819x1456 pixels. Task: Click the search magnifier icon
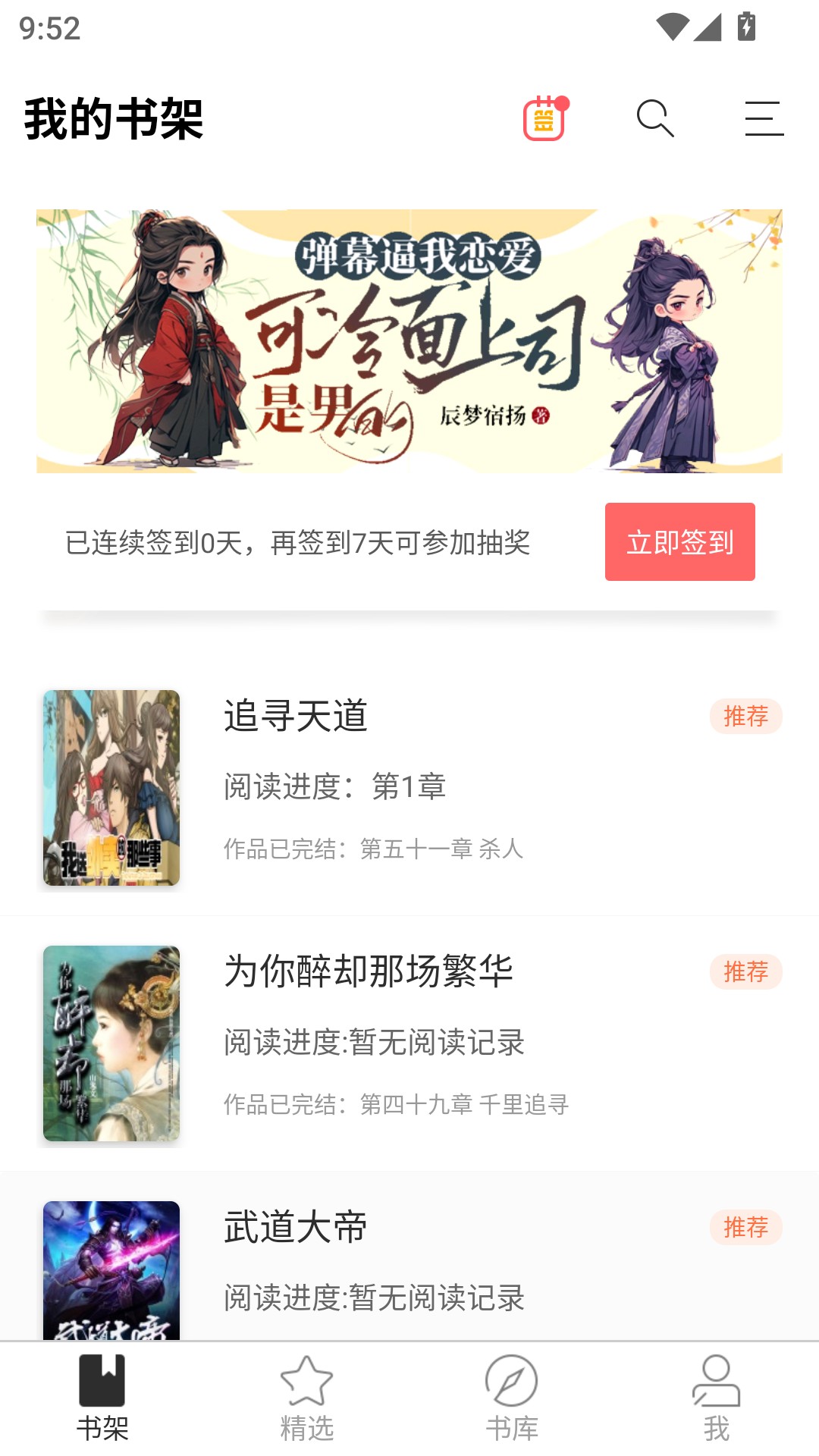coord(655,119)
